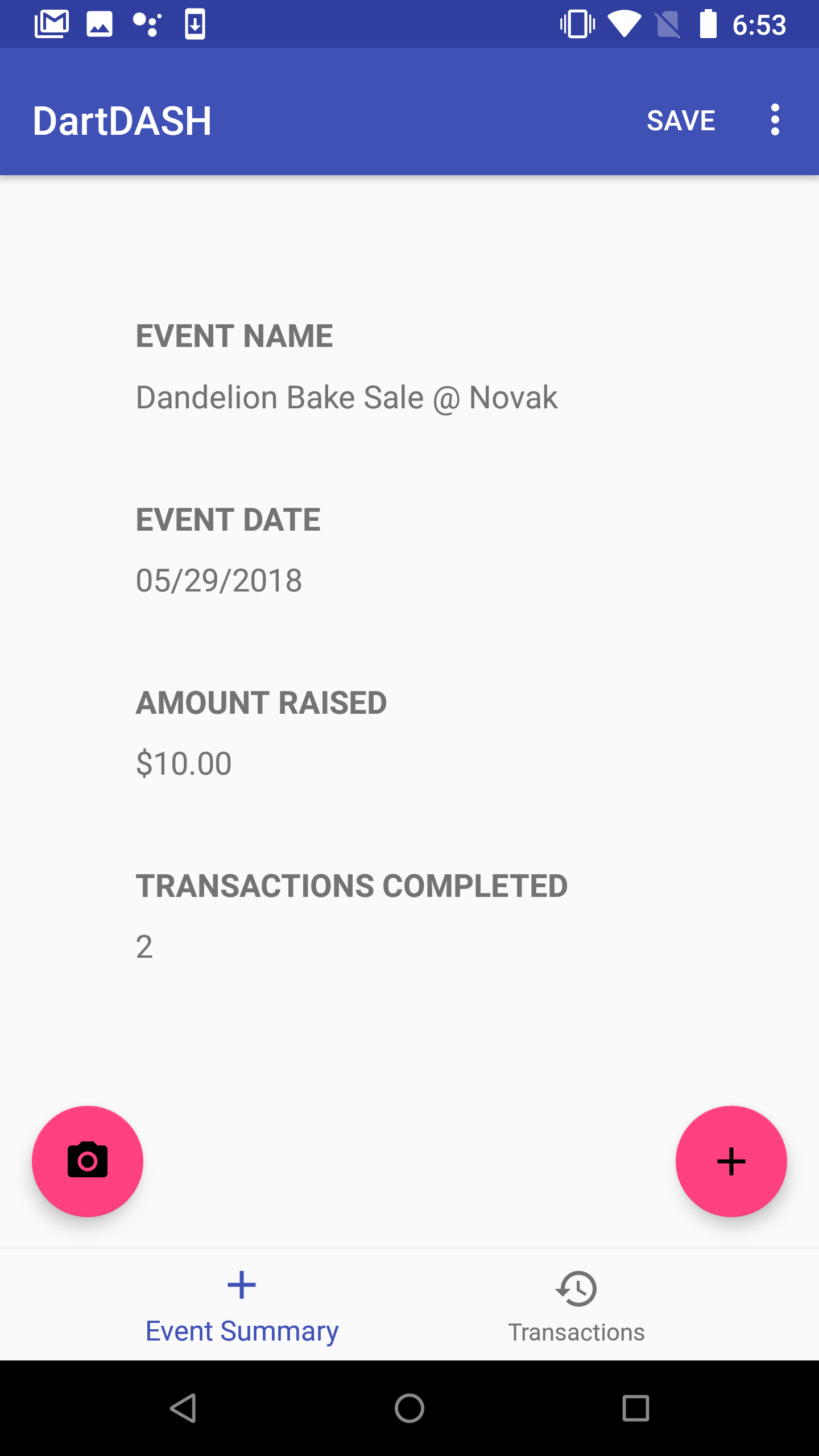This screenshot has height=1456, width=819.
Task: Edit the event name field
Action: 346,397
